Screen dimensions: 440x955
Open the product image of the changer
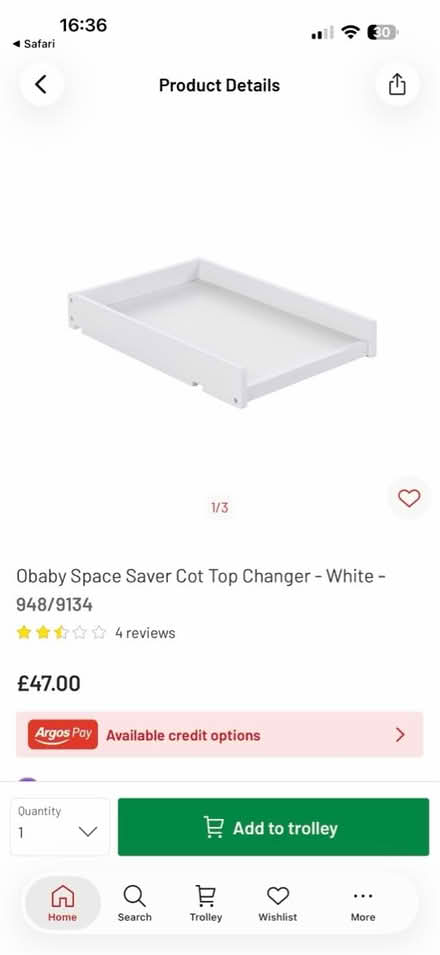(x=222, y=333)
